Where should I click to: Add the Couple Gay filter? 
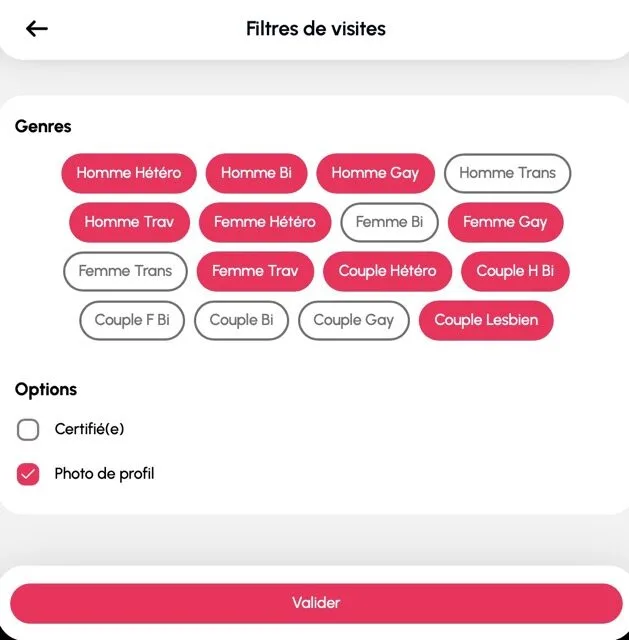point(354,320)
